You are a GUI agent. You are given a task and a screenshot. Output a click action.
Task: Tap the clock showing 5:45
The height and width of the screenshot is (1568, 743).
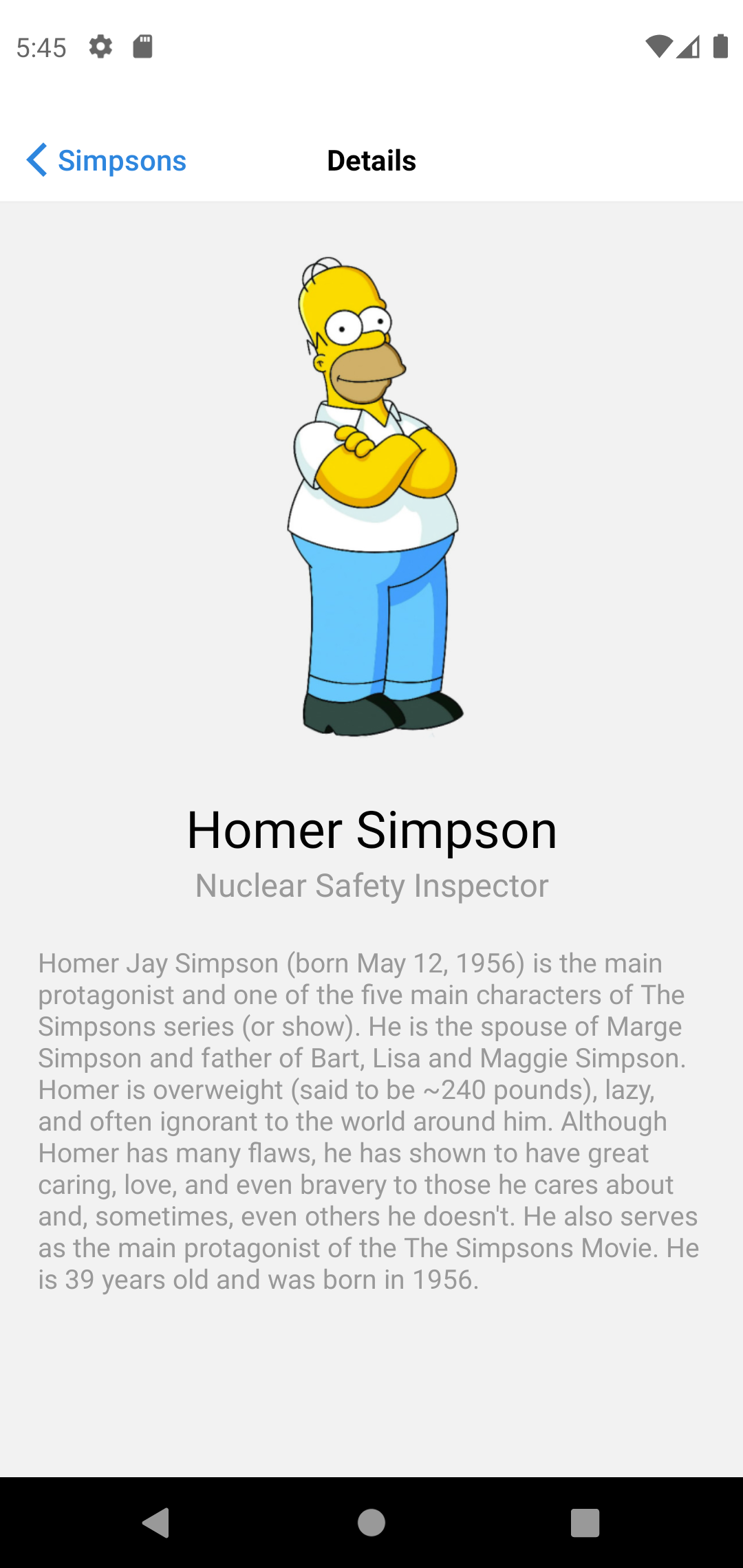[x=42, y=47]
